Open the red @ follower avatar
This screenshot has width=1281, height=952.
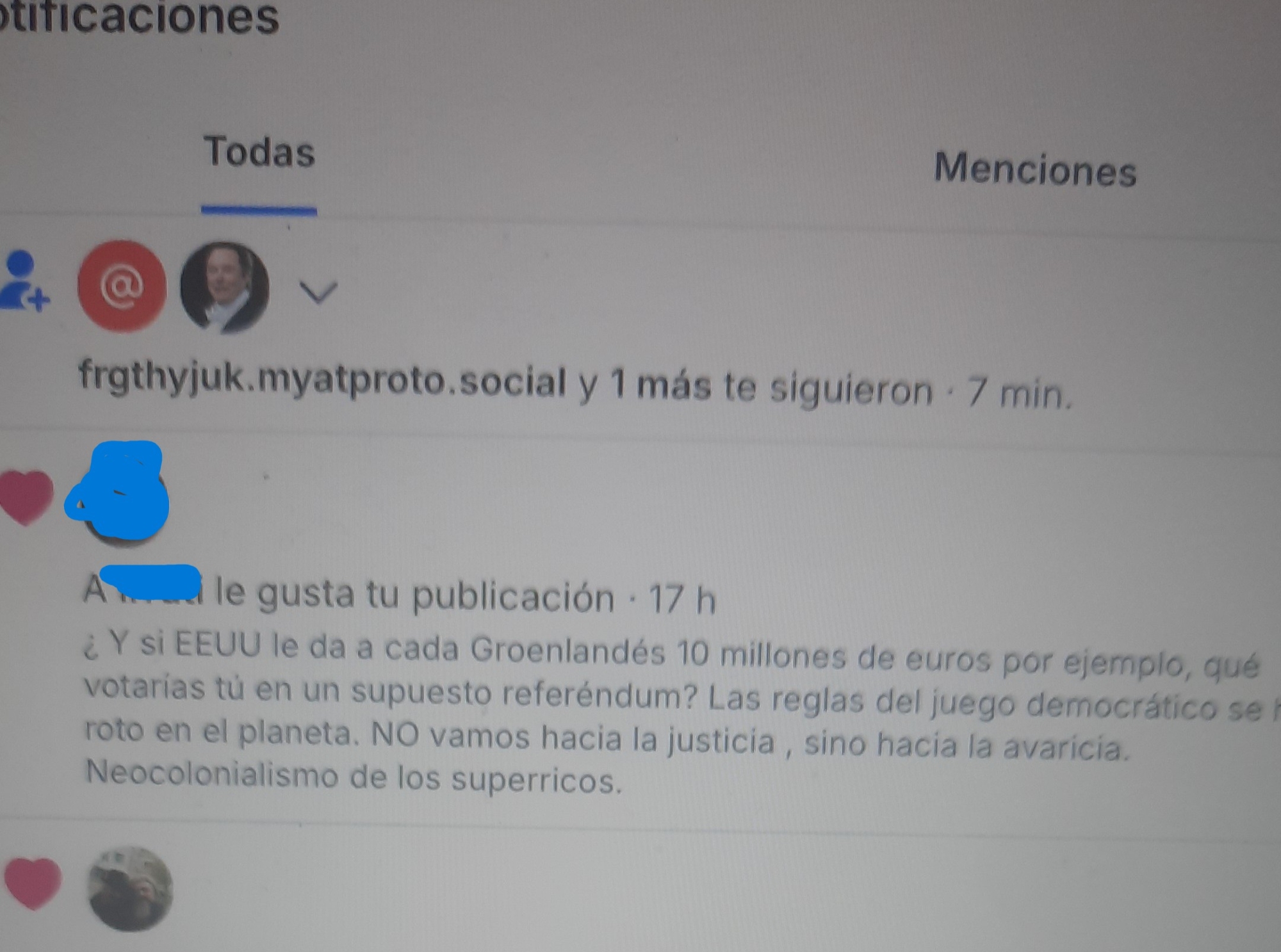point(122,286)
